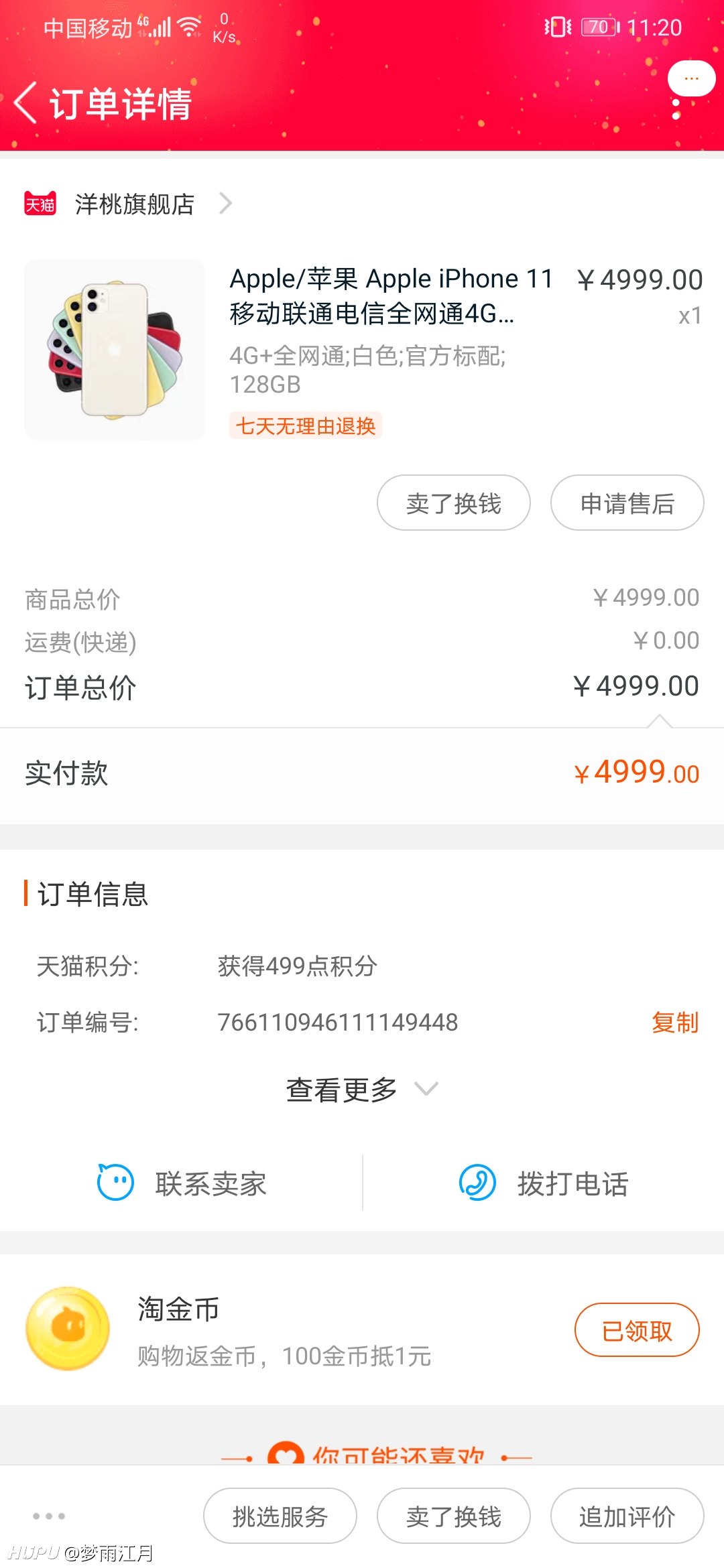
Task: Contact the seller via 联系卖家
Action: pos(181,1184)
